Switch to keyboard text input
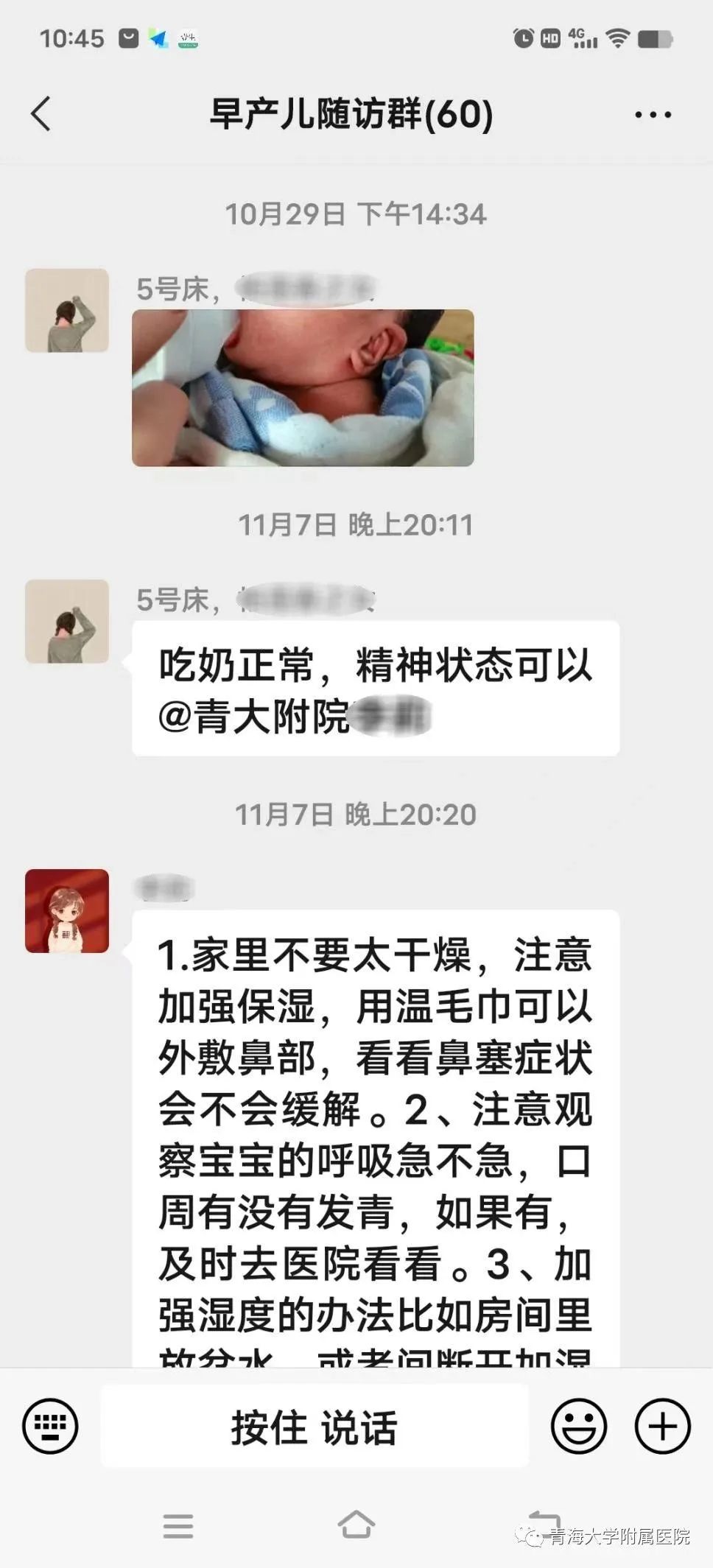 click(50, 1426)
